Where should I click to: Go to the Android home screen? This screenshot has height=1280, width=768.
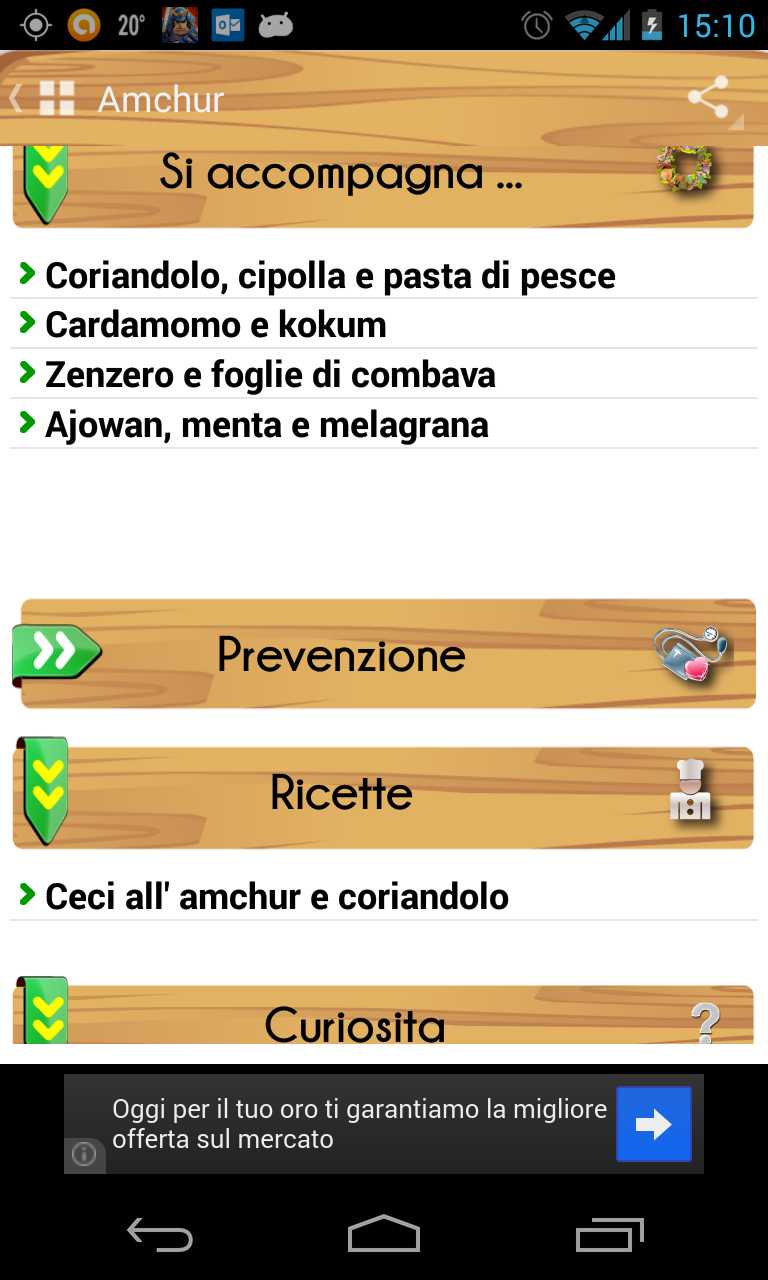point(384,1235)
